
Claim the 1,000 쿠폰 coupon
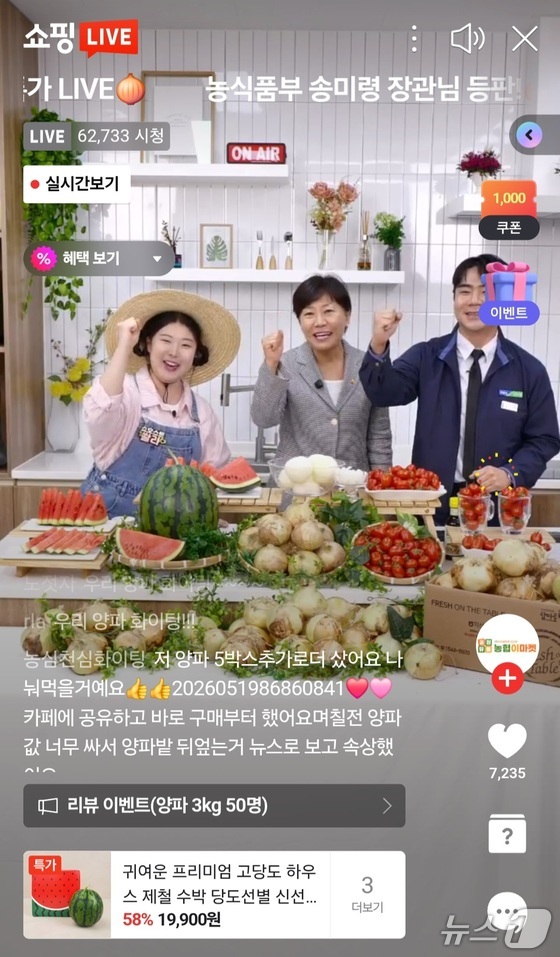click(x=509, y=209)
